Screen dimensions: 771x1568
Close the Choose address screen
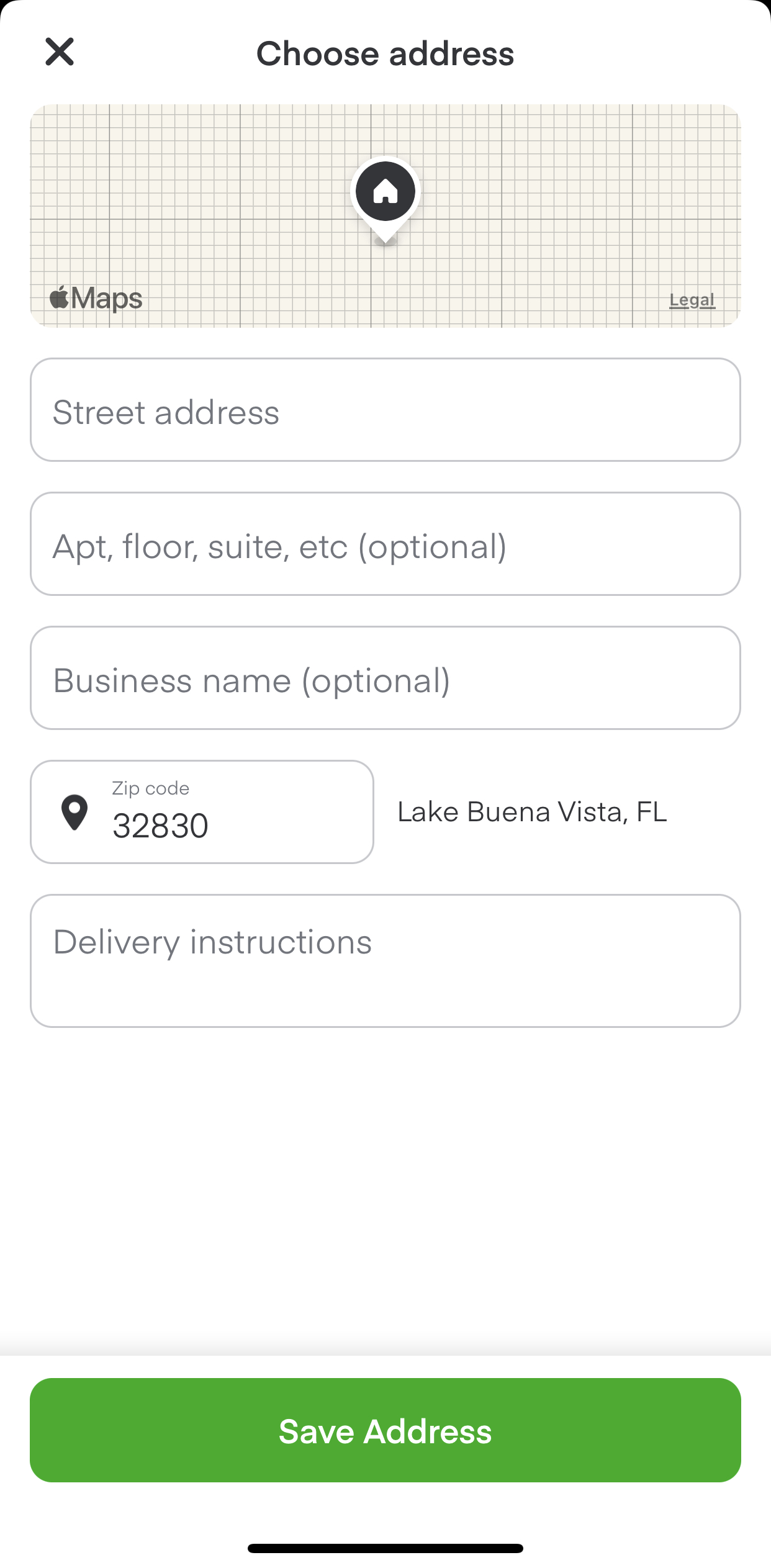60,52
